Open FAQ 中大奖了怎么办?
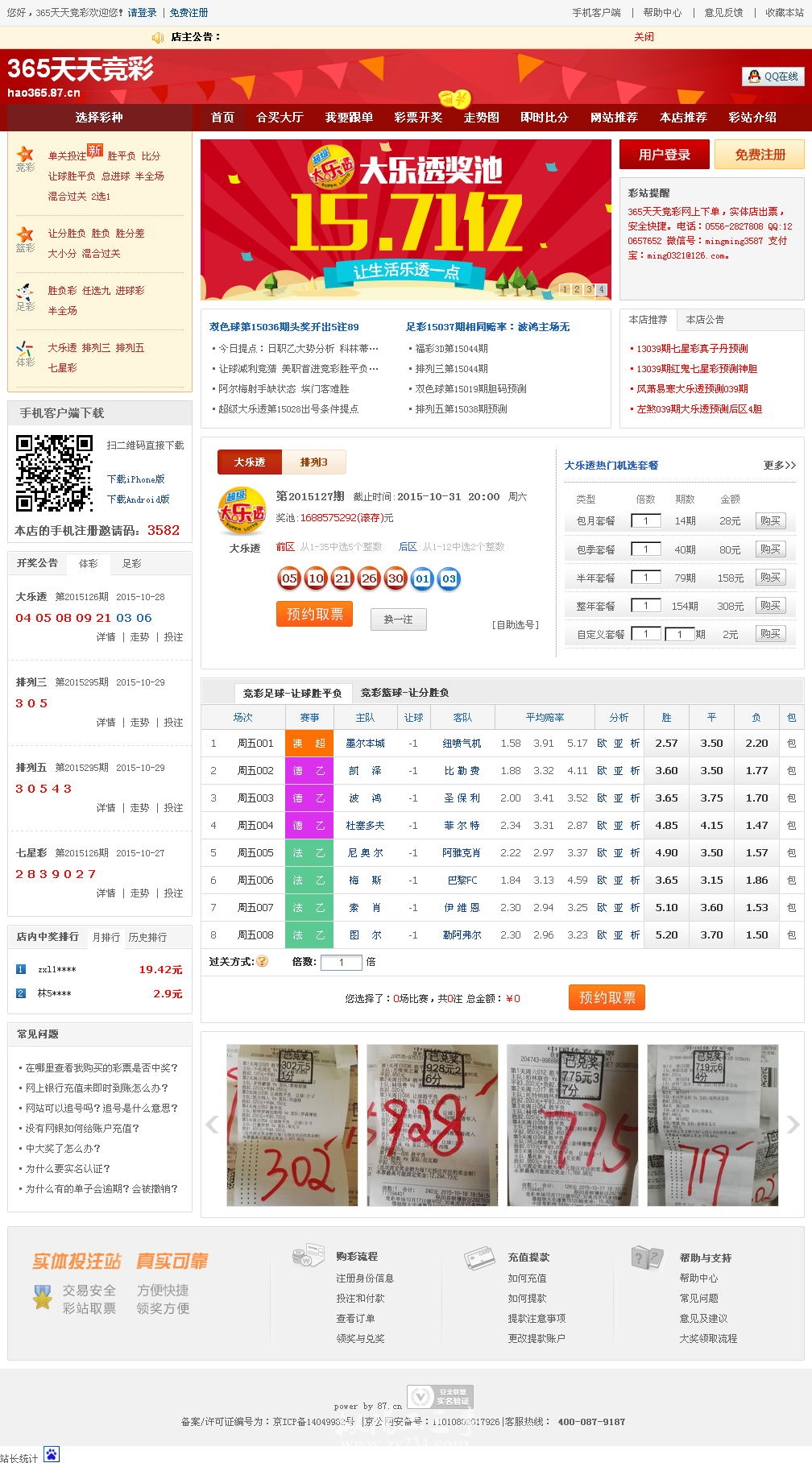This screenshot has width=812, height=1467. pos(63,1149)
